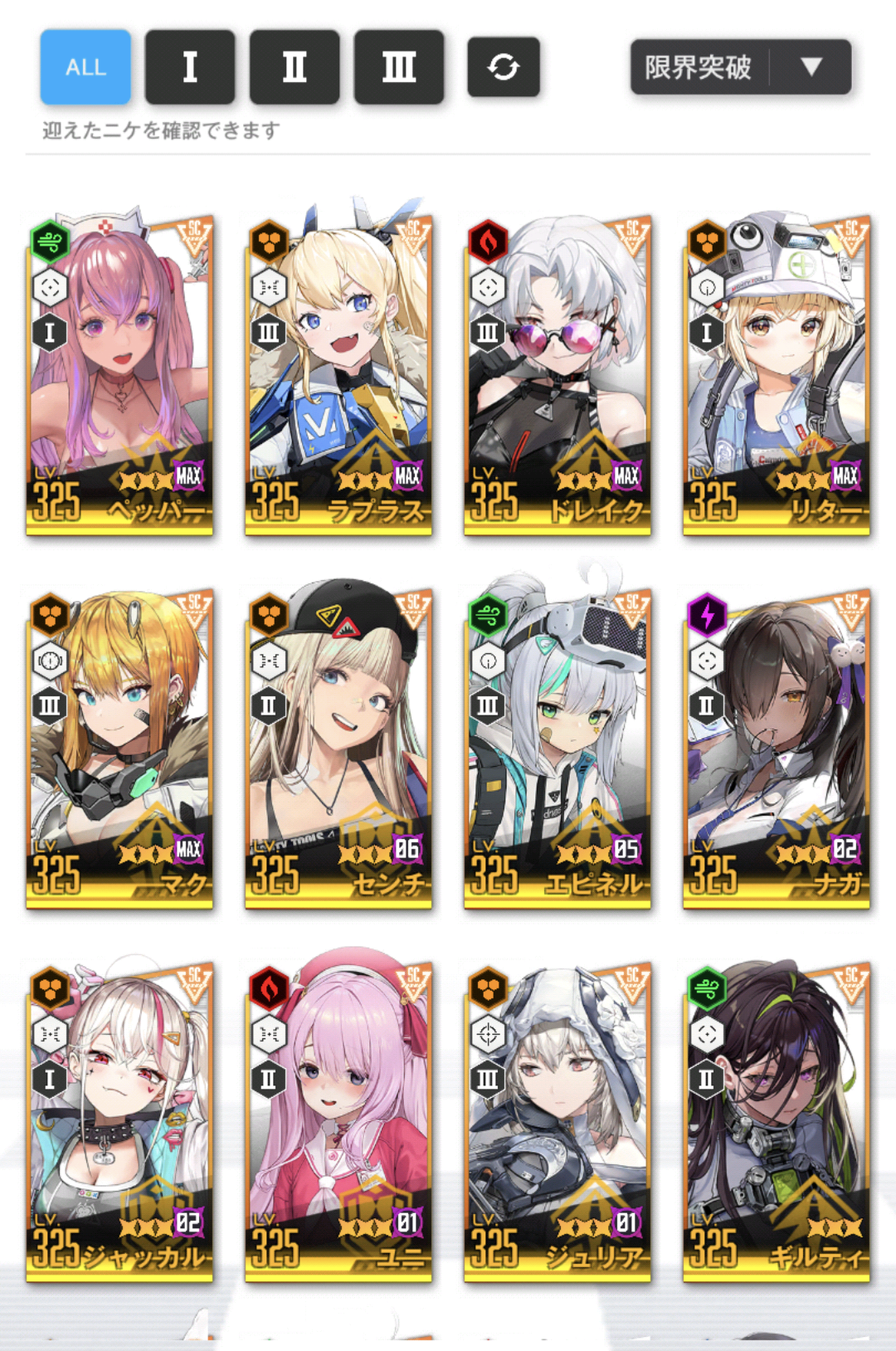This screenshot has height=1351, width=896.
Task: Filter by burst type II
Action: [x=295, y=67]
